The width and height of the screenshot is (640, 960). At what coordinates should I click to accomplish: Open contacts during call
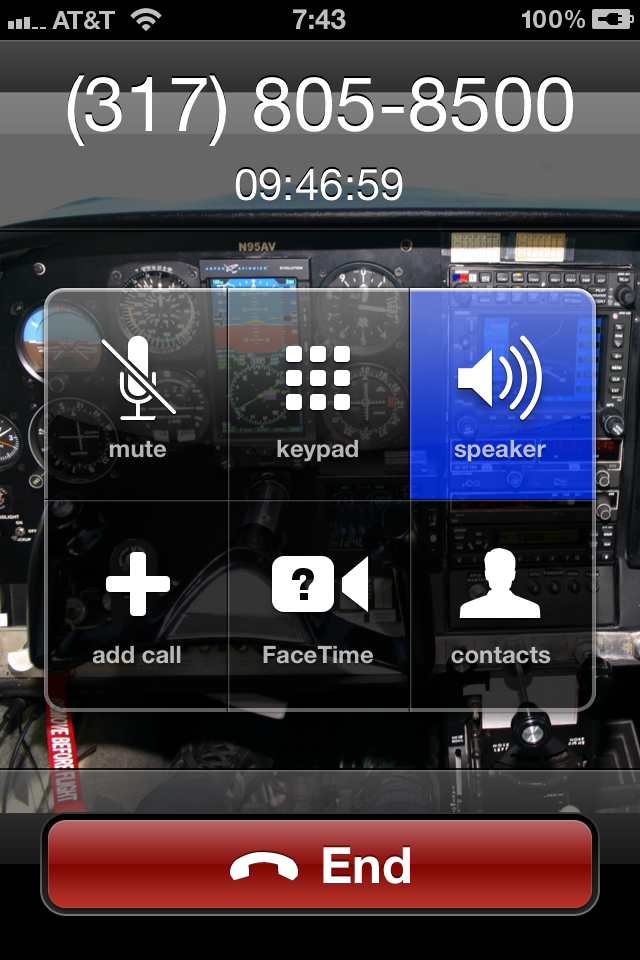[500, 603]
